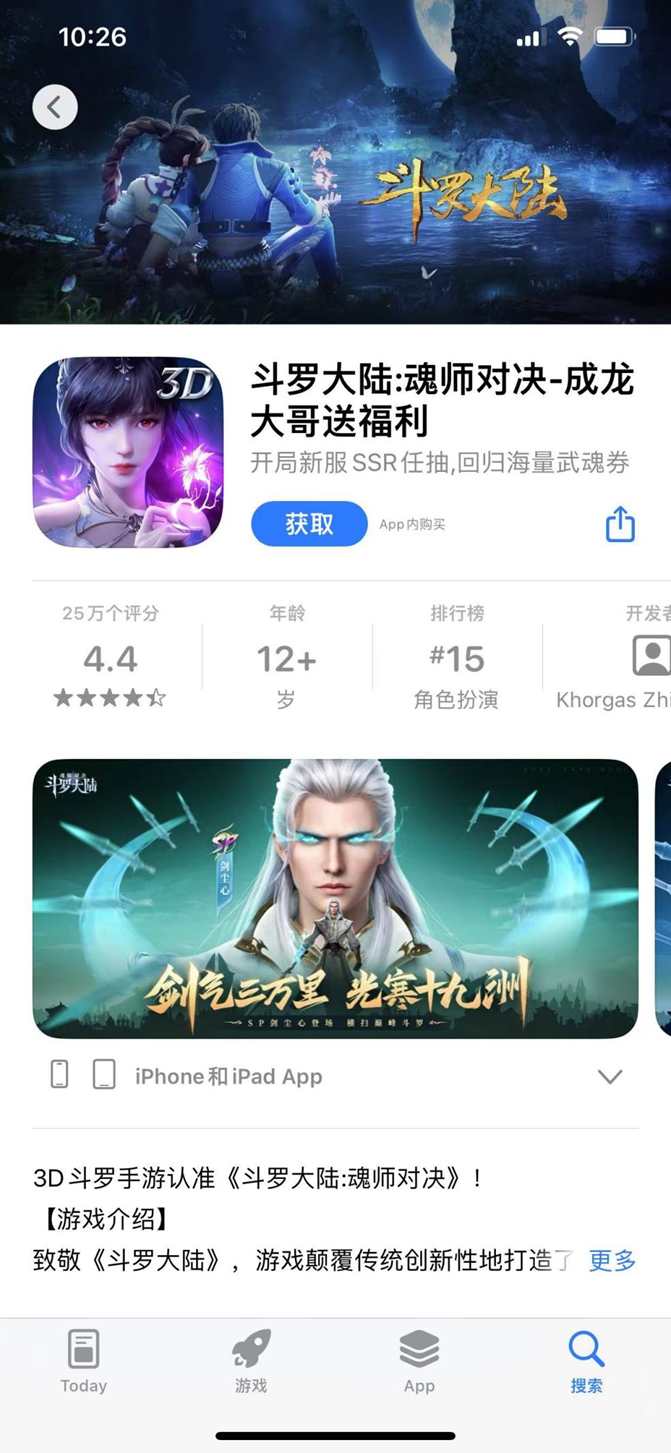Go back with the top-left arrow
The image size is (671, 1453).
click(55, 107)
